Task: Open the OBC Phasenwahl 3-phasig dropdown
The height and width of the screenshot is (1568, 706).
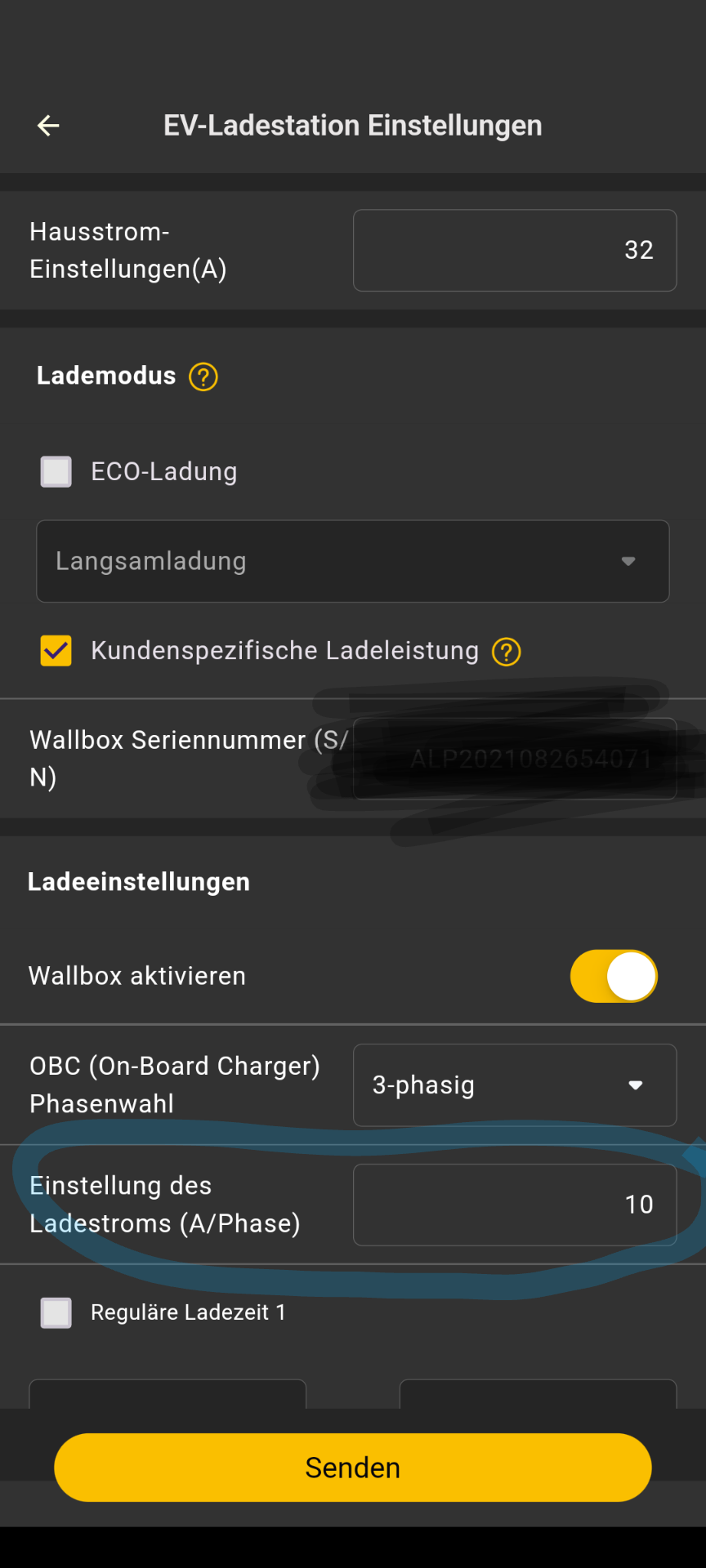Action: pos(514,1085)
